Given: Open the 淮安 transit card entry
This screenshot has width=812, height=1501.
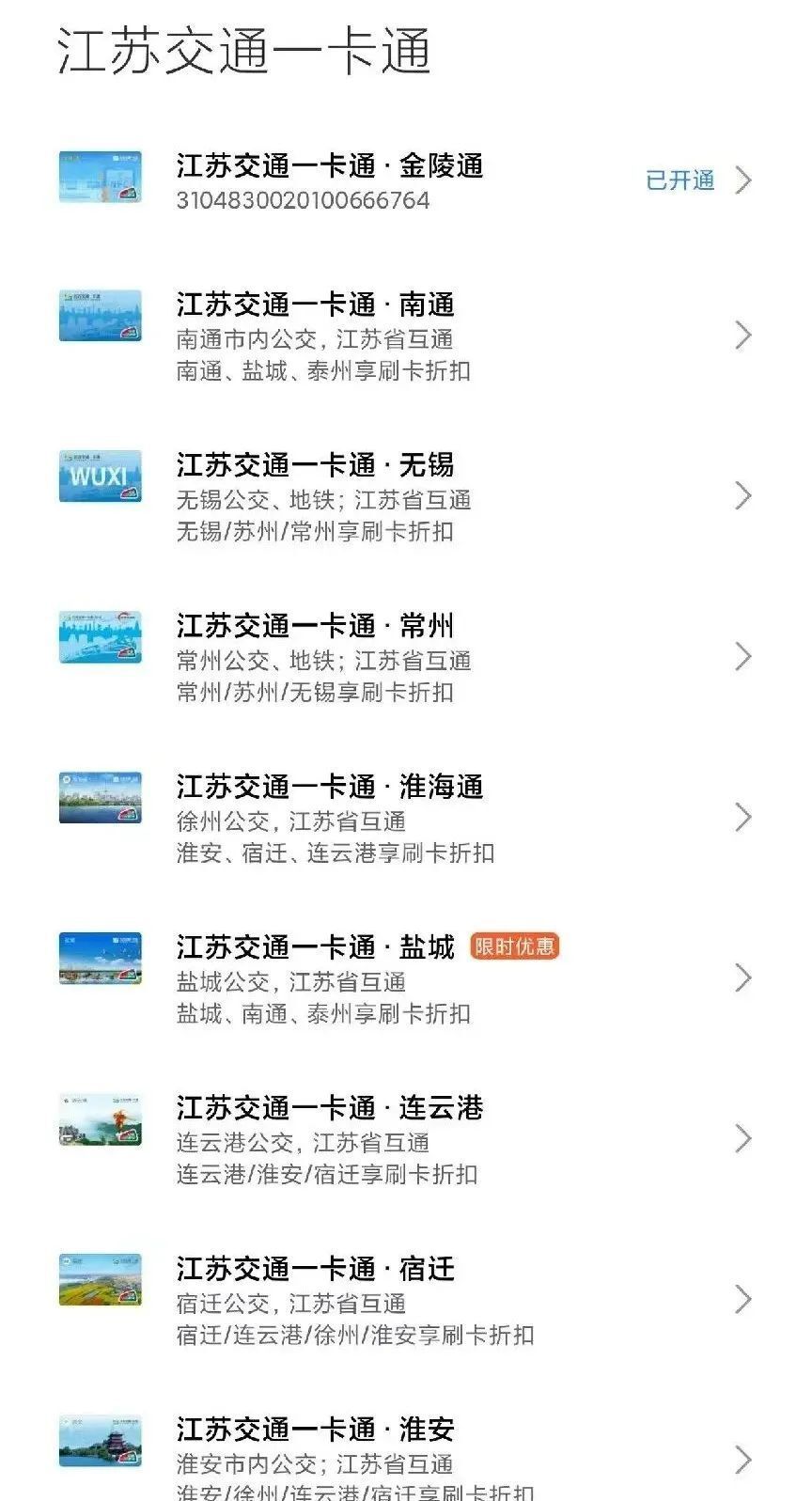Looking at the screenshot, I should [x=404, y=1459].
